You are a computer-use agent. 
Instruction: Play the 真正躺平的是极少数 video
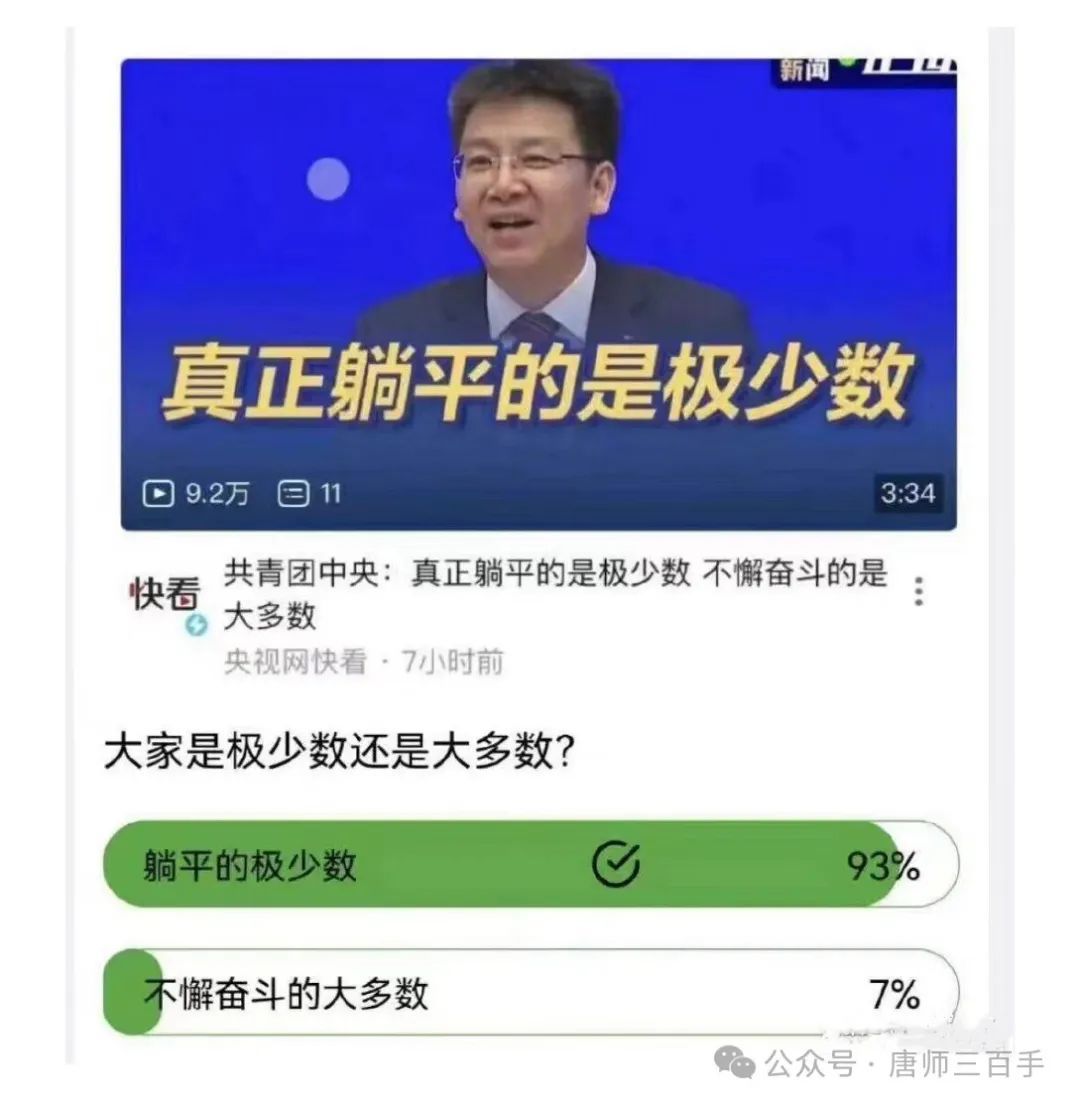[538, 295]
